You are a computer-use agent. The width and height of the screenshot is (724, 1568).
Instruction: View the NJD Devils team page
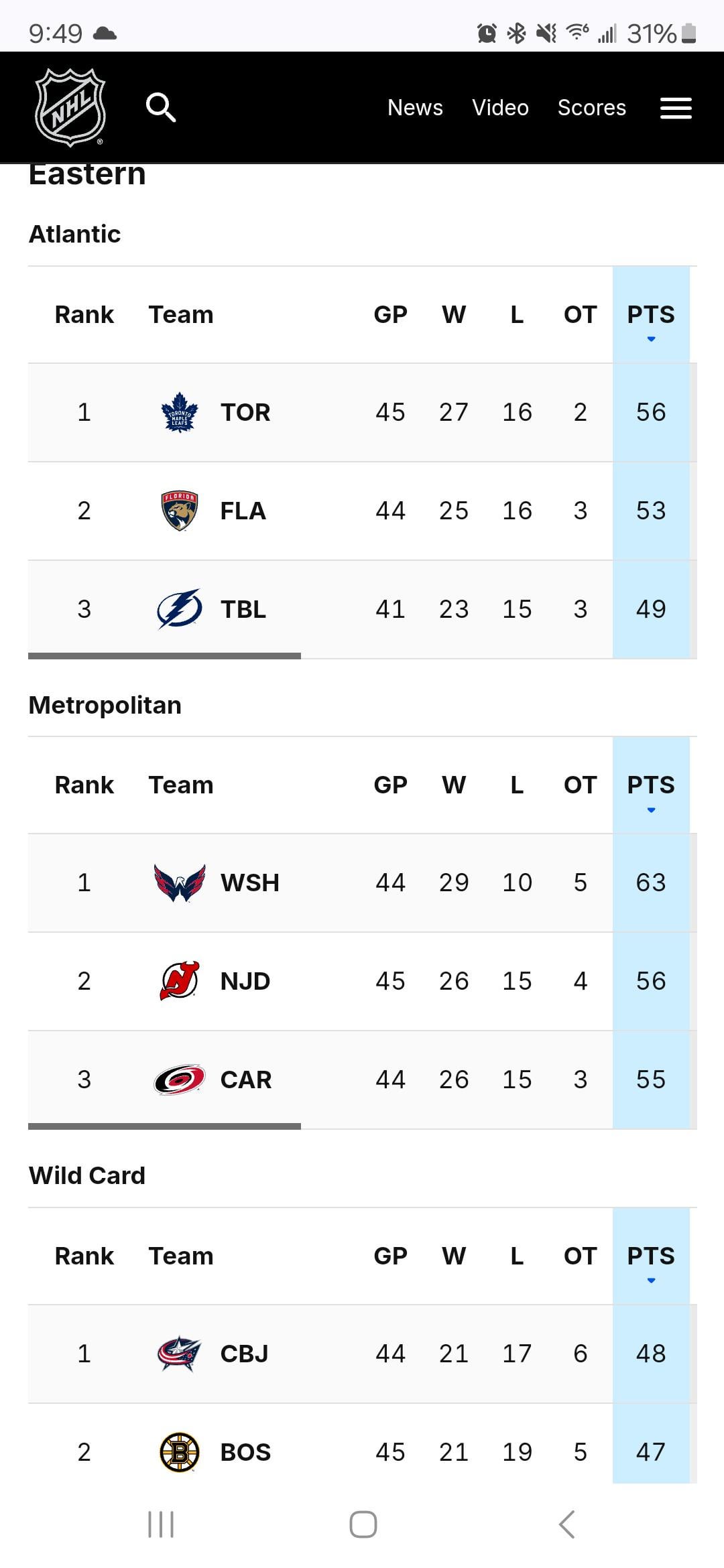pyautogui.click(x=245, y=981)
